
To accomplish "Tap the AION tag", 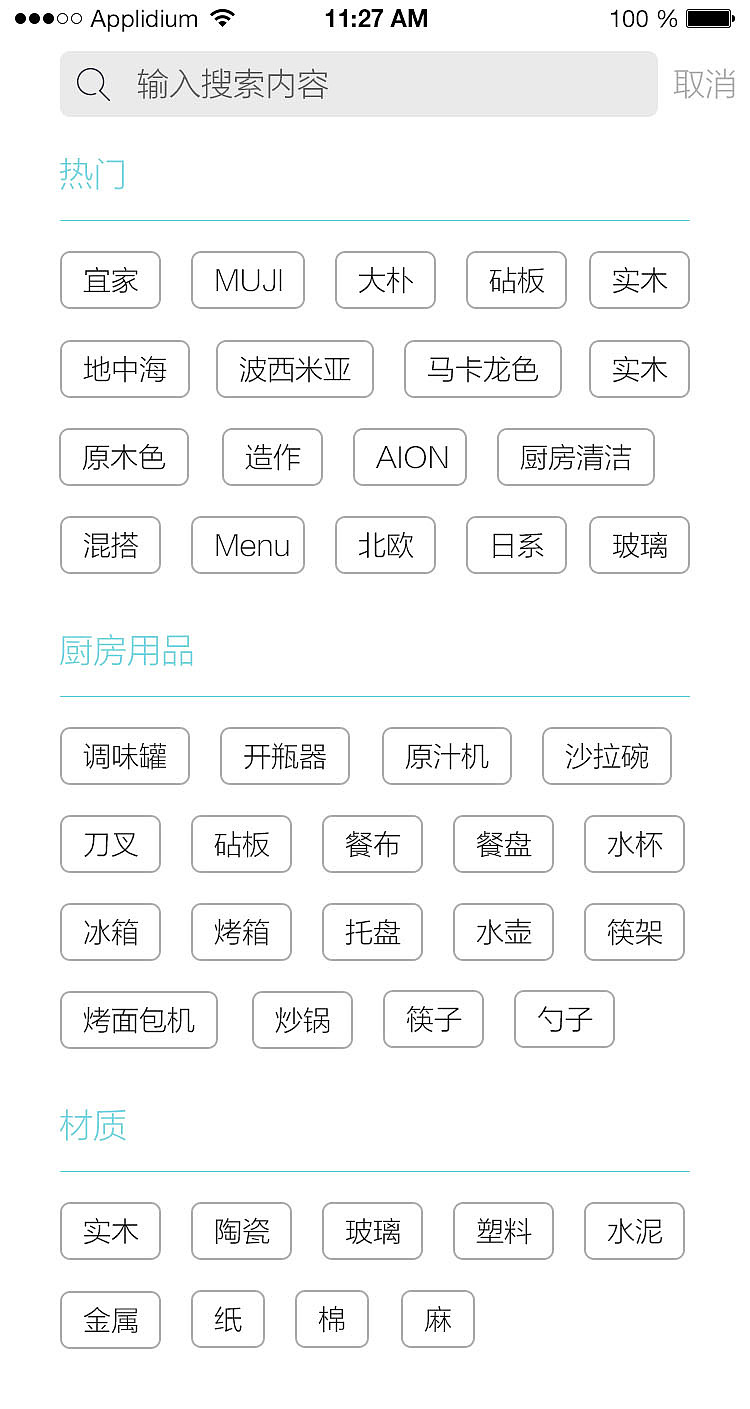I will point(409,457).
